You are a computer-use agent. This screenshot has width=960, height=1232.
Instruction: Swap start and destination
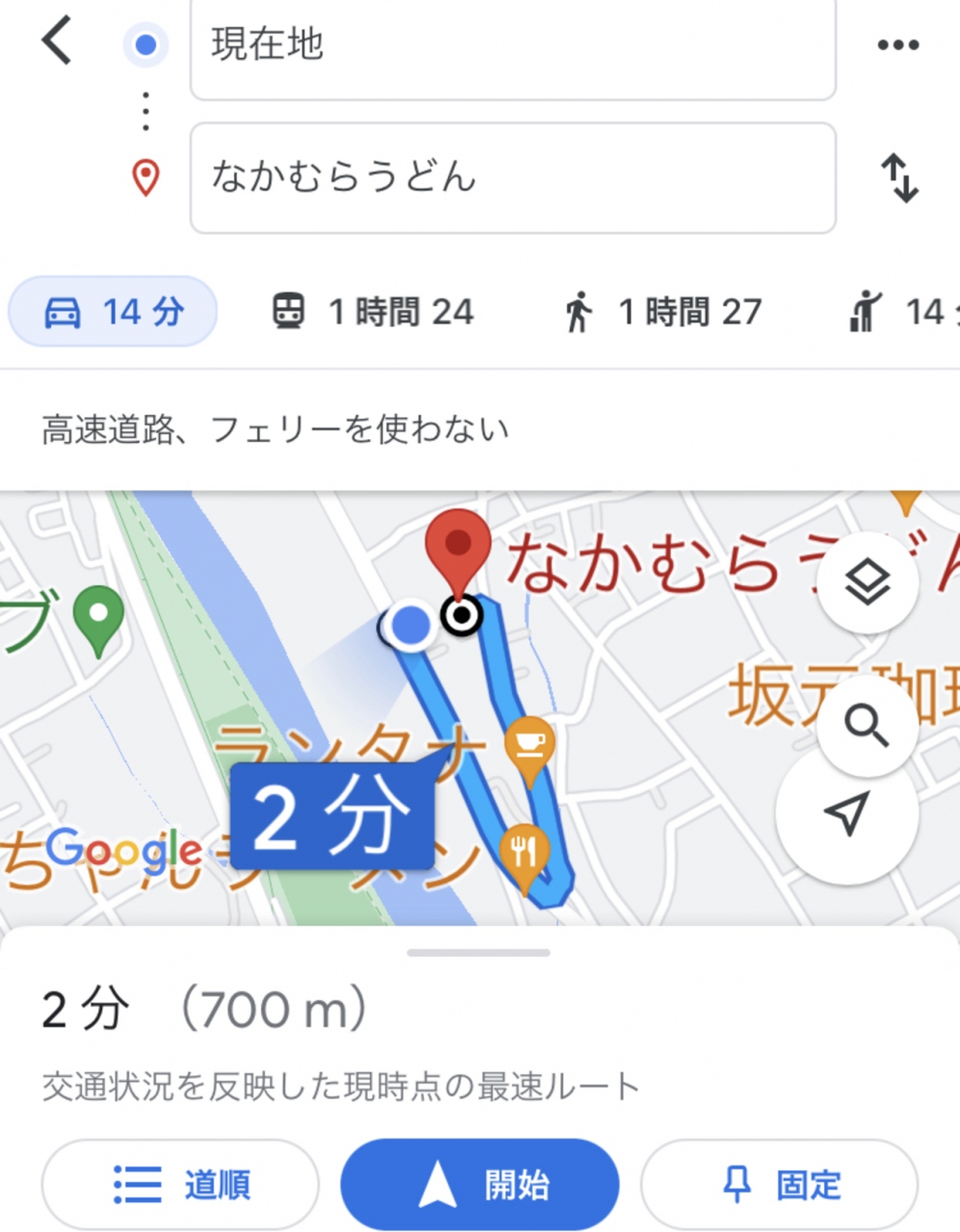pos(899,179)
